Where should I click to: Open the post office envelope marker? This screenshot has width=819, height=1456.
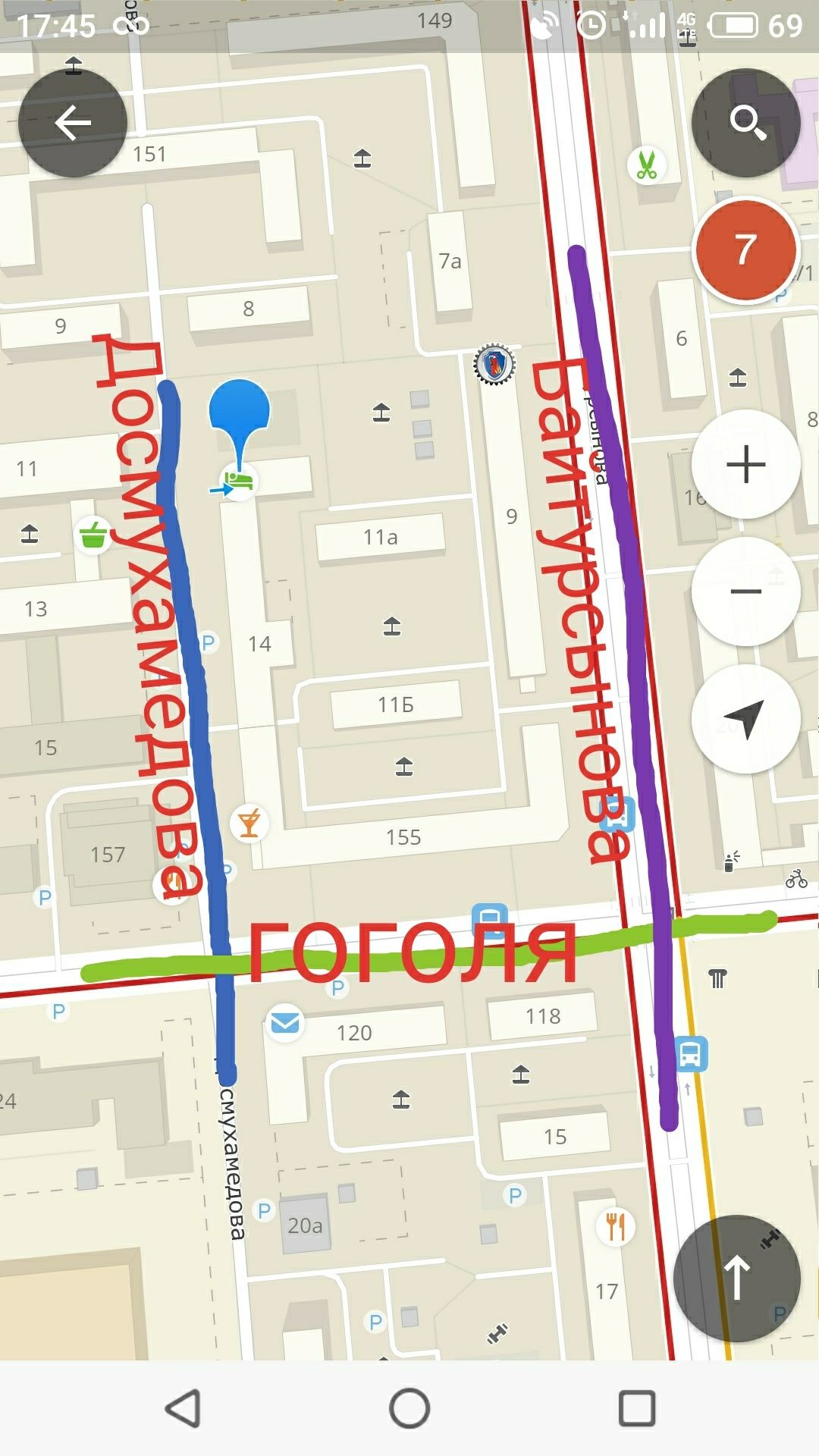pos(285,1023)
